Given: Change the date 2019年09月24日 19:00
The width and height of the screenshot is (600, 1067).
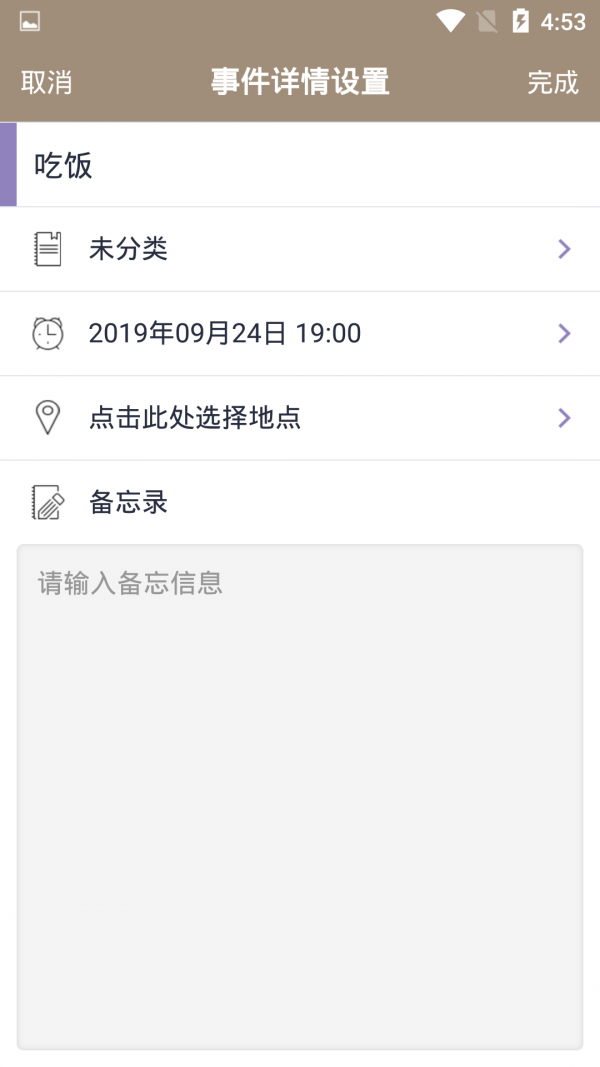Looking at the screenshot, I should 300,333.
